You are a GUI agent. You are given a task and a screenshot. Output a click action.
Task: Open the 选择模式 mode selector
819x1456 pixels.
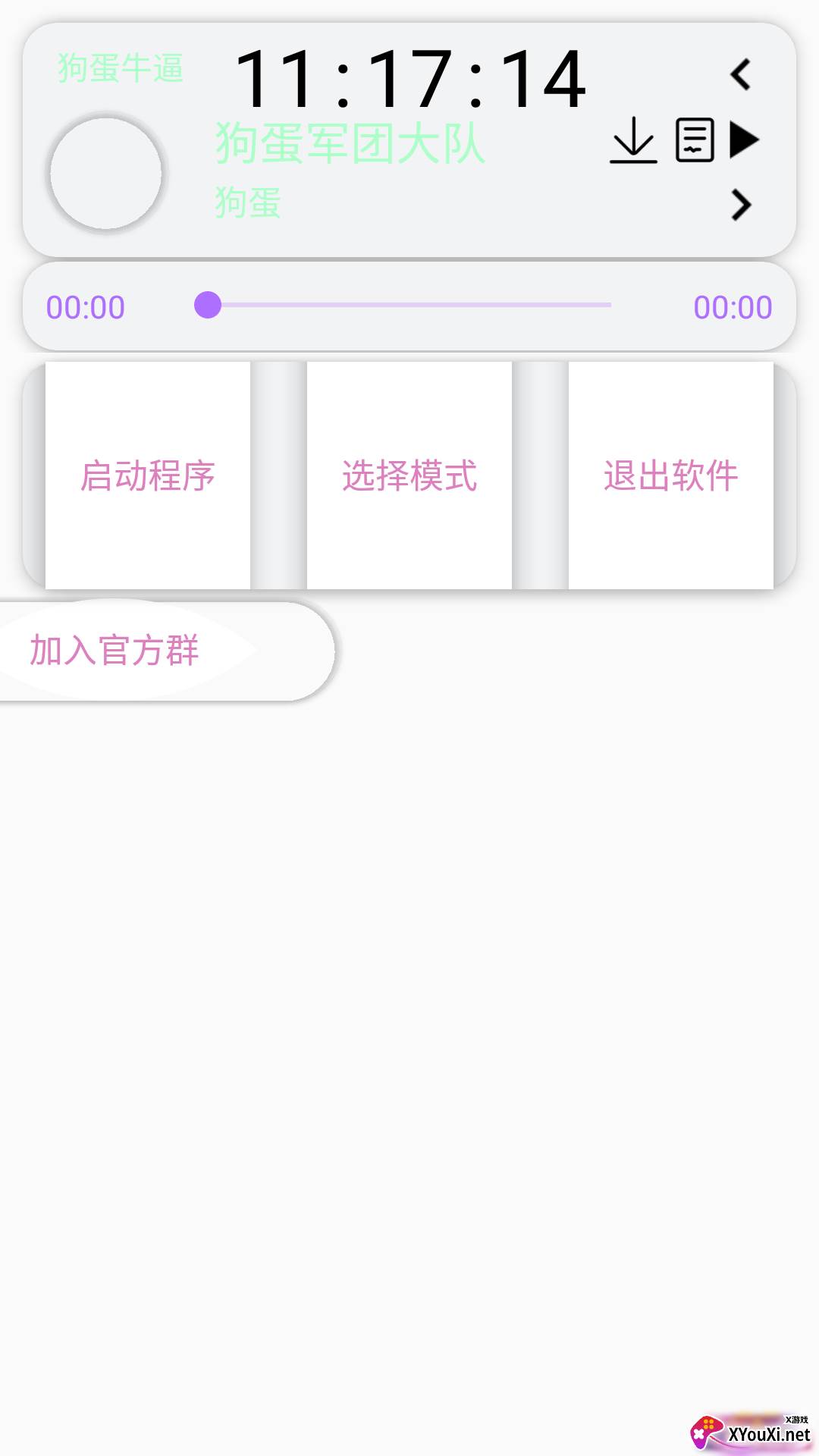[x=409, y=475]
